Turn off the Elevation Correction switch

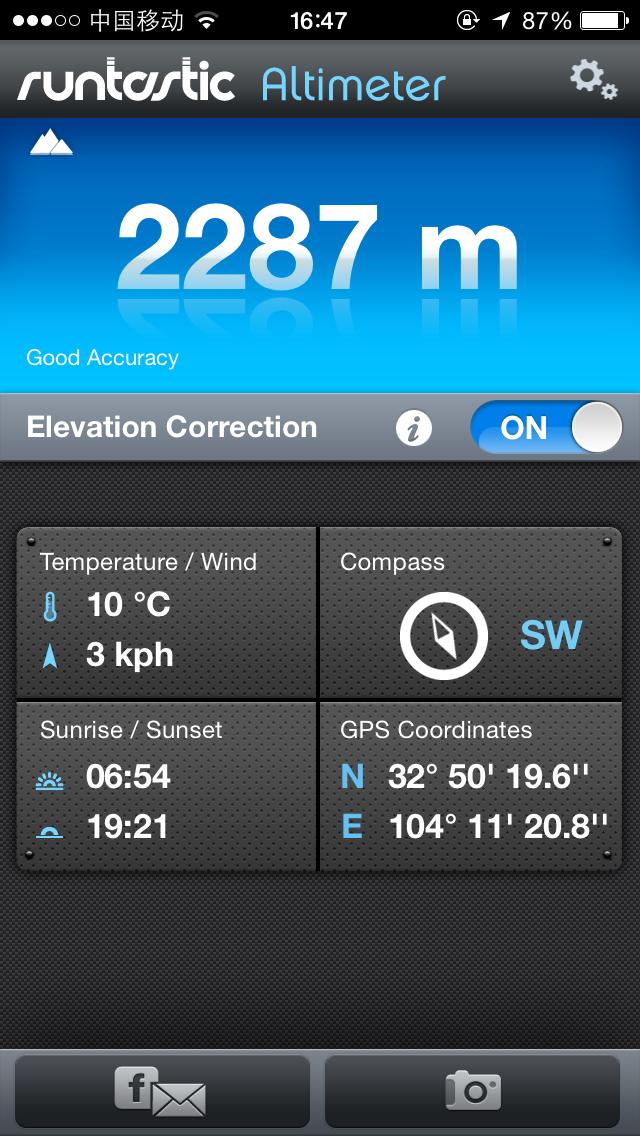coord(546,428)
